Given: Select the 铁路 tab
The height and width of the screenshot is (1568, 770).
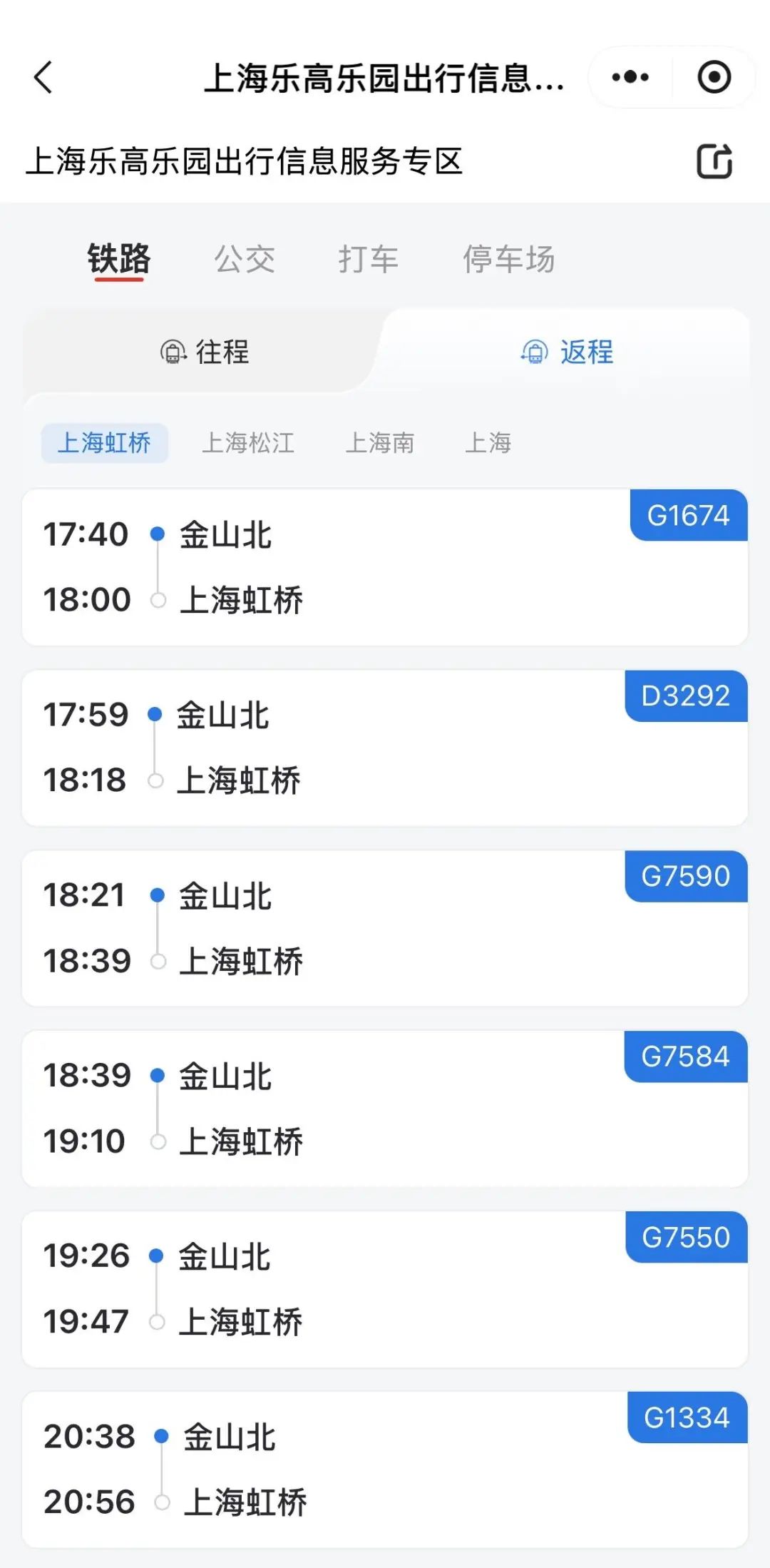Looking at the screenshot, I should coord(119,259).
